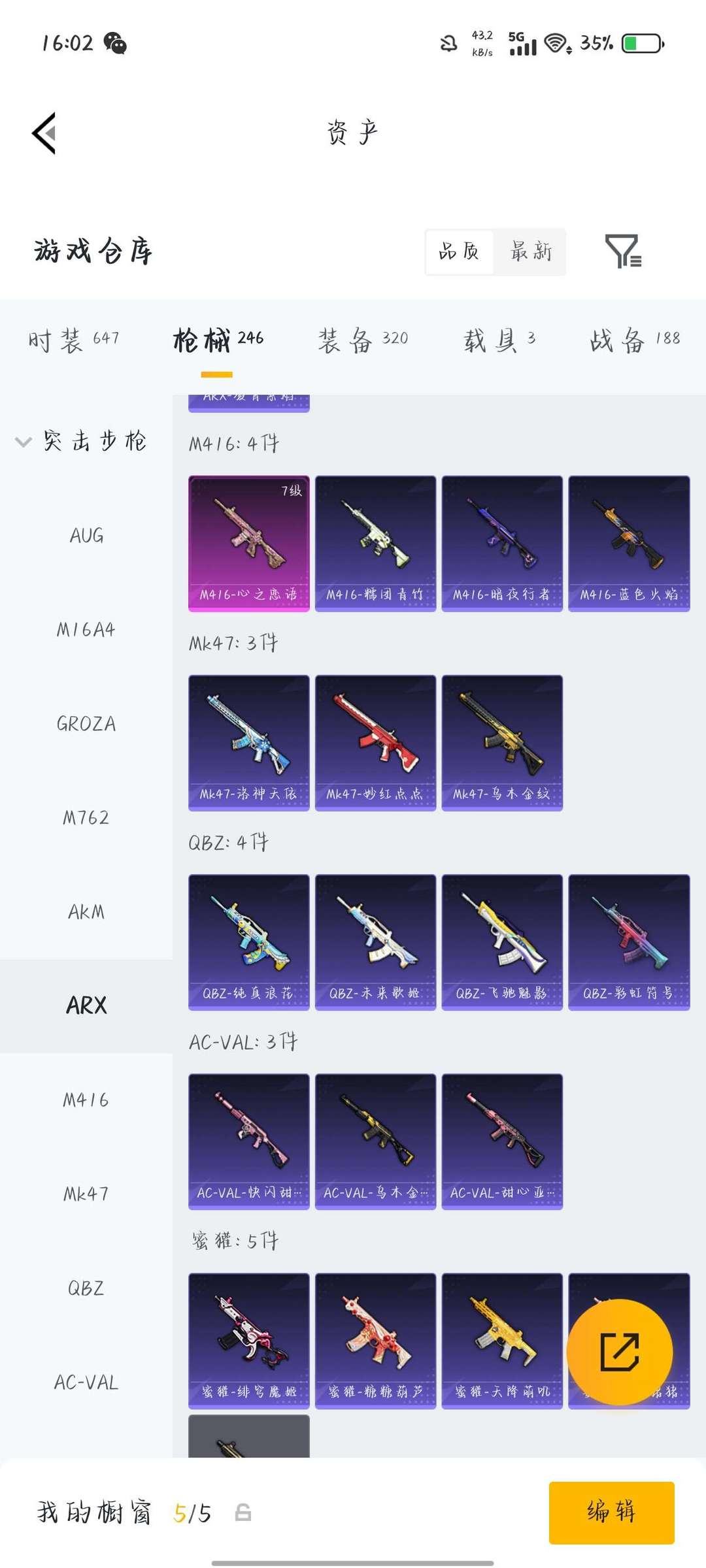706x1568 pixels.
Task: Tap the yellow floating share button
Action: (620, 1352)
